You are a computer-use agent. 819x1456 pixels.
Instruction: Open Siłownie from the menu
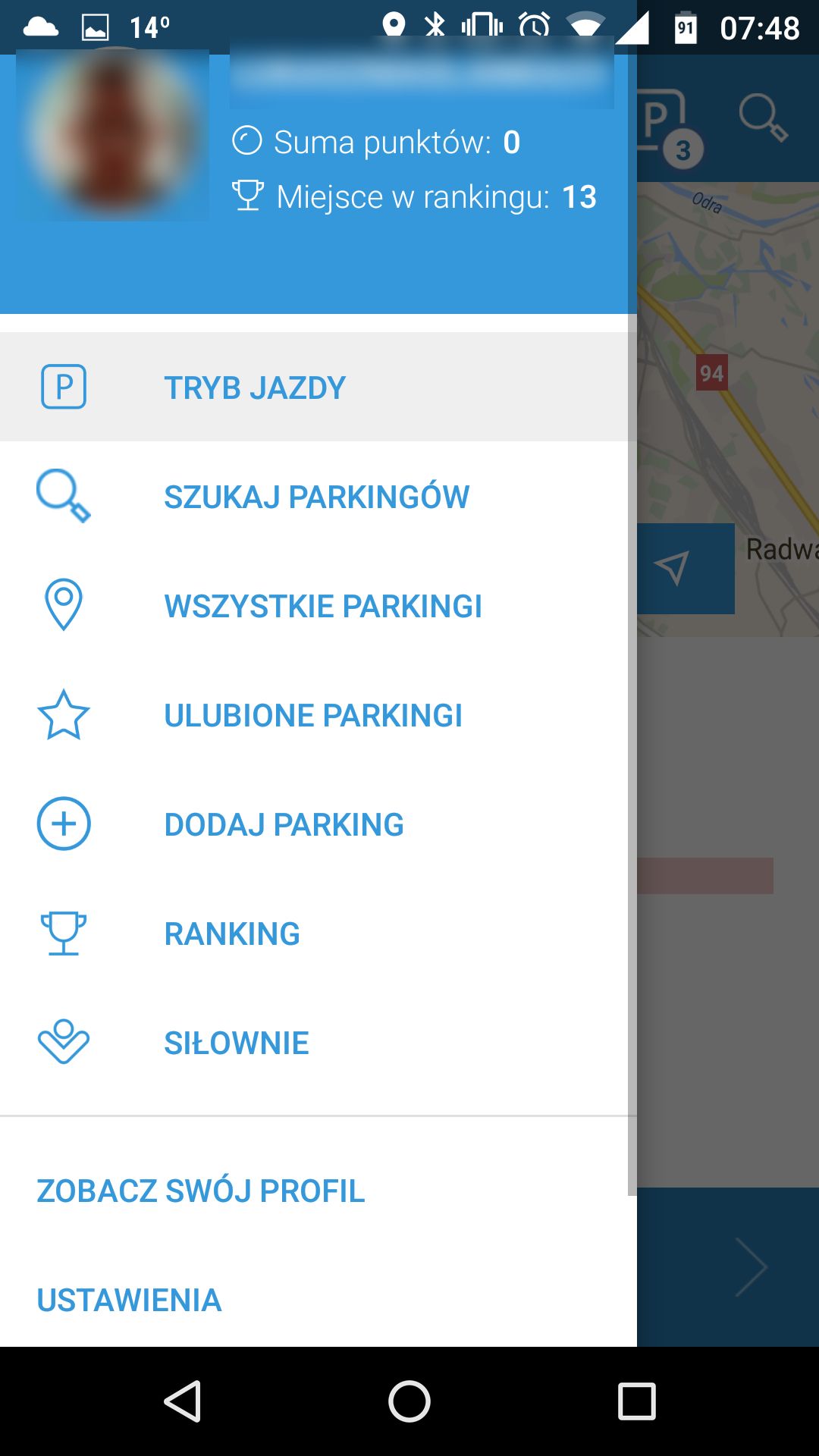click(x=318, y=1042)
